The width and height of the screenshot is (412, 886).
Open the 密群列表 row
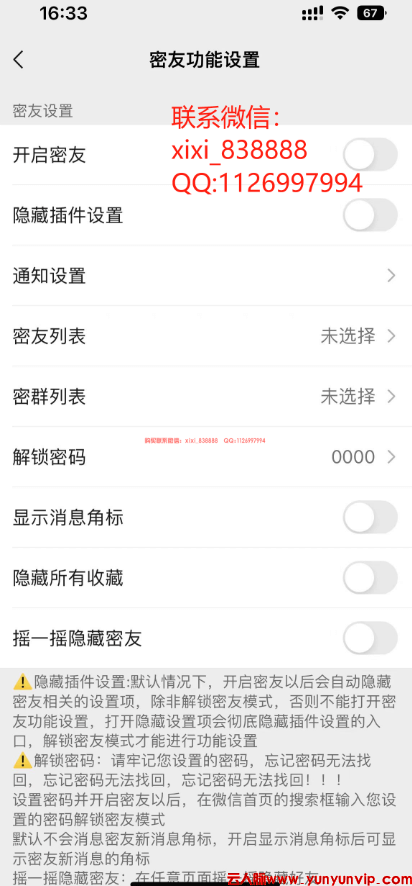pos(206,397)
